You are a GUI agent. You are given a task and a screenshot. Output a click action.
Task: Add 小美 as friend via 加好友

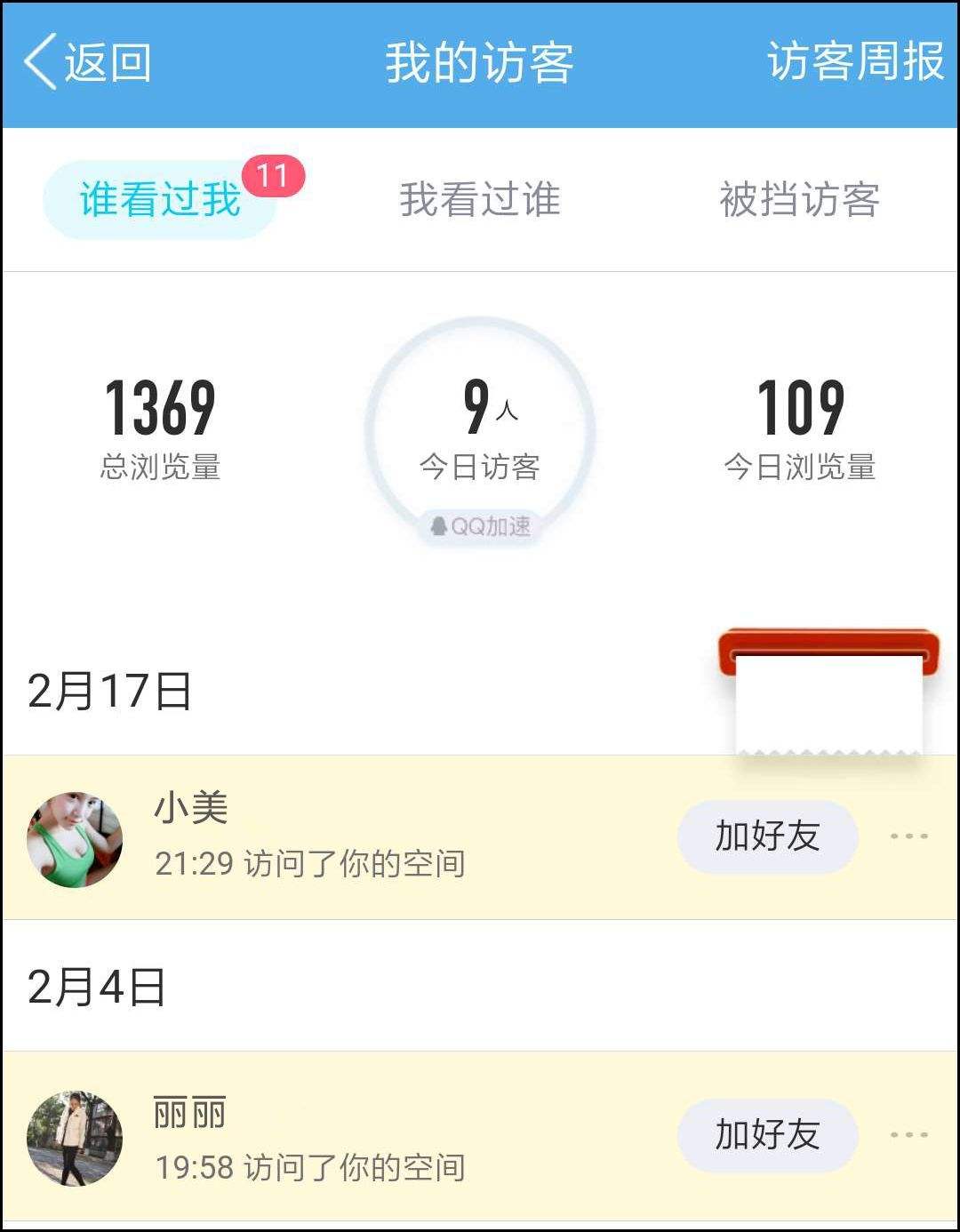pyautogui.click(x=767, y=836)
